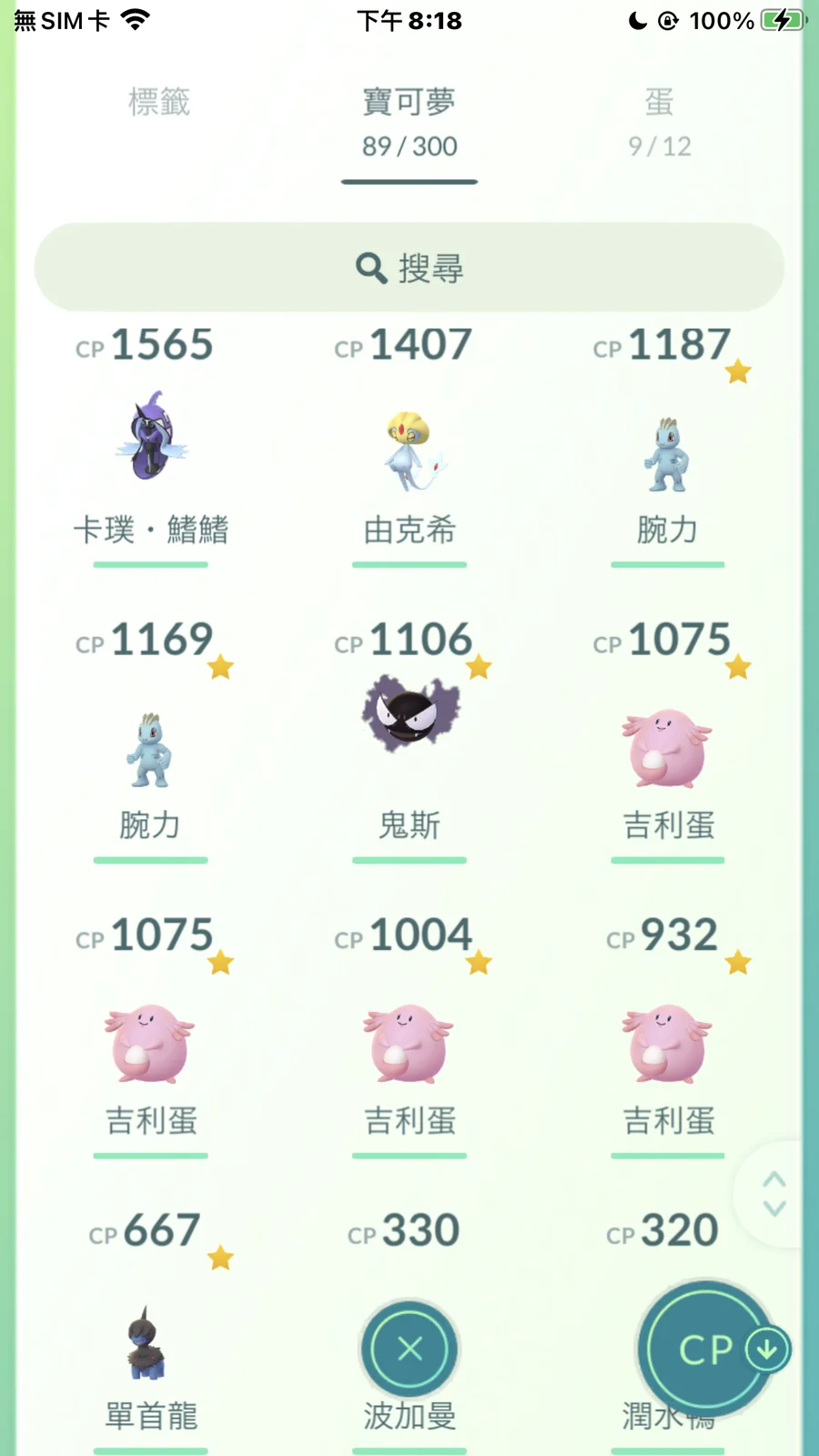The image size is (819, 1456).
Task: Tap the 搜尋 search field
Action: pos(409,268)
